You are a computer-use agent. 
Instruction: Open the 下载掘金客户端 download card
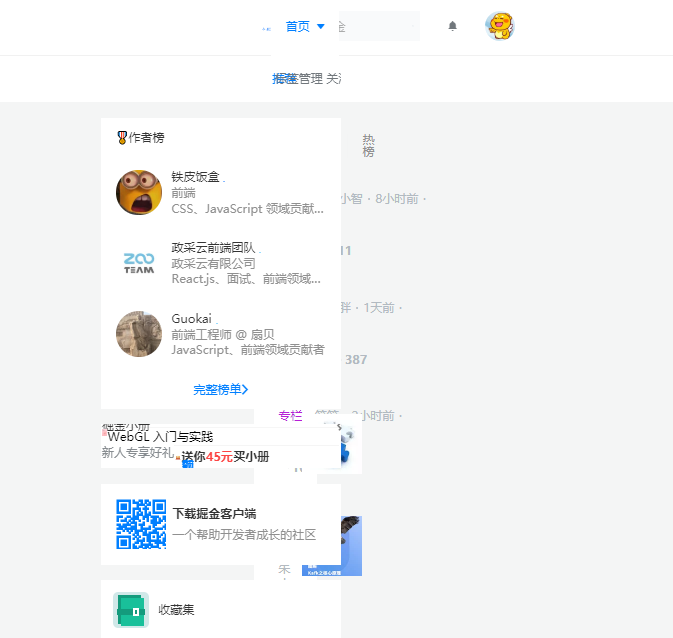pos(221,524)
